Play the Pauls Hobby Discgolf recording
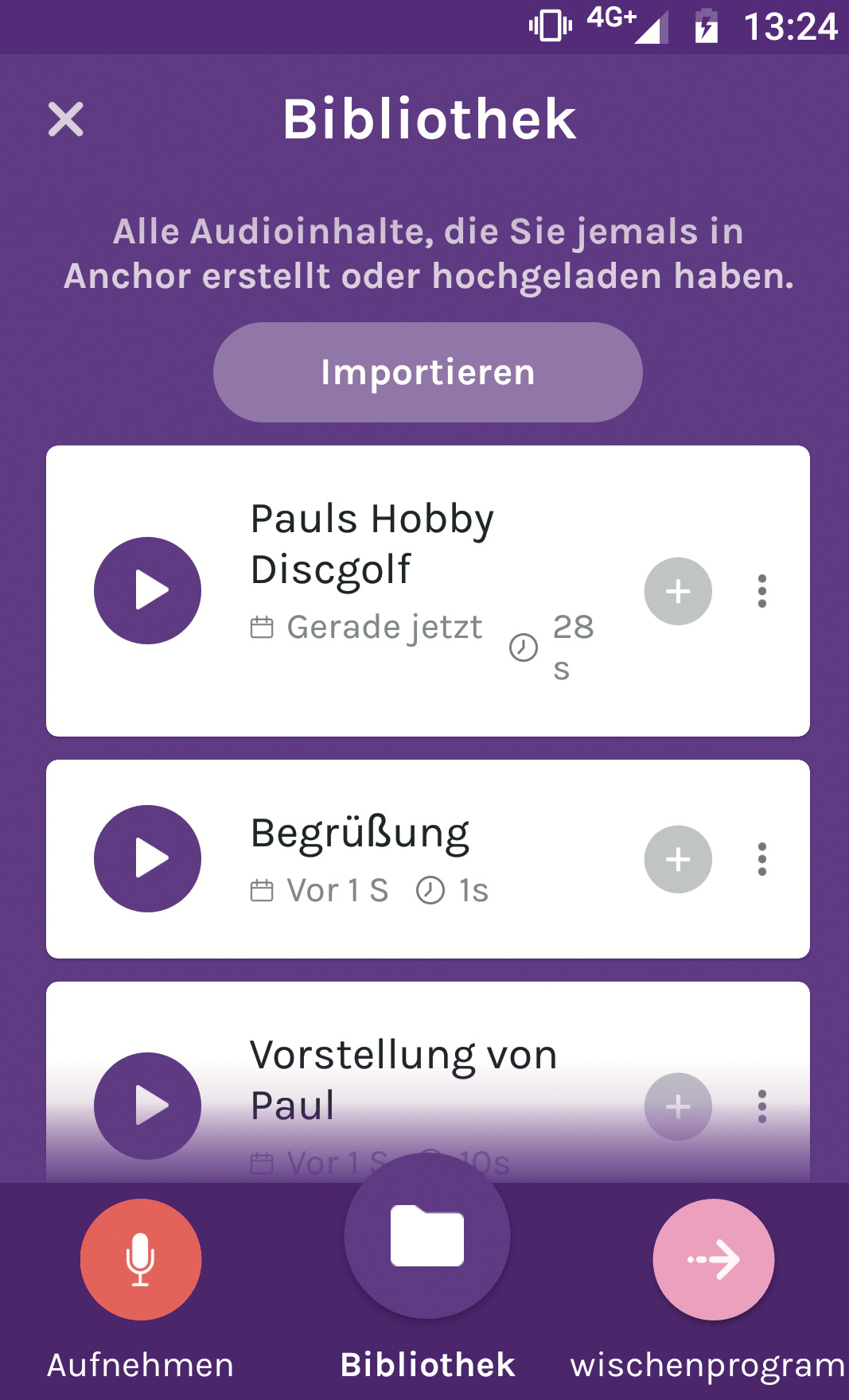The height and width of the screenshot is (1400, 849). tap(147, 590)
